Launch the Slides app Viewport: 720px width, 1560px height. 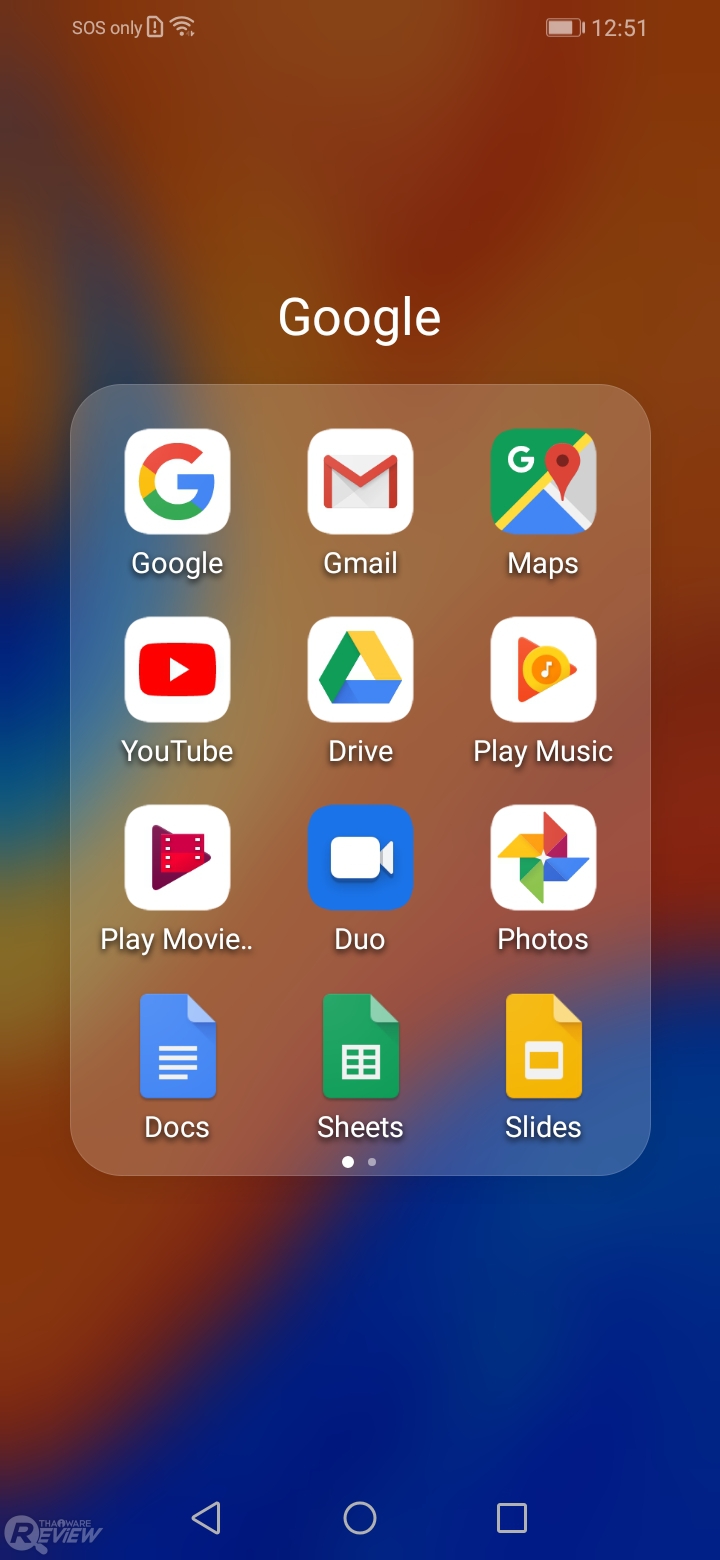[x=543, y=1046]
